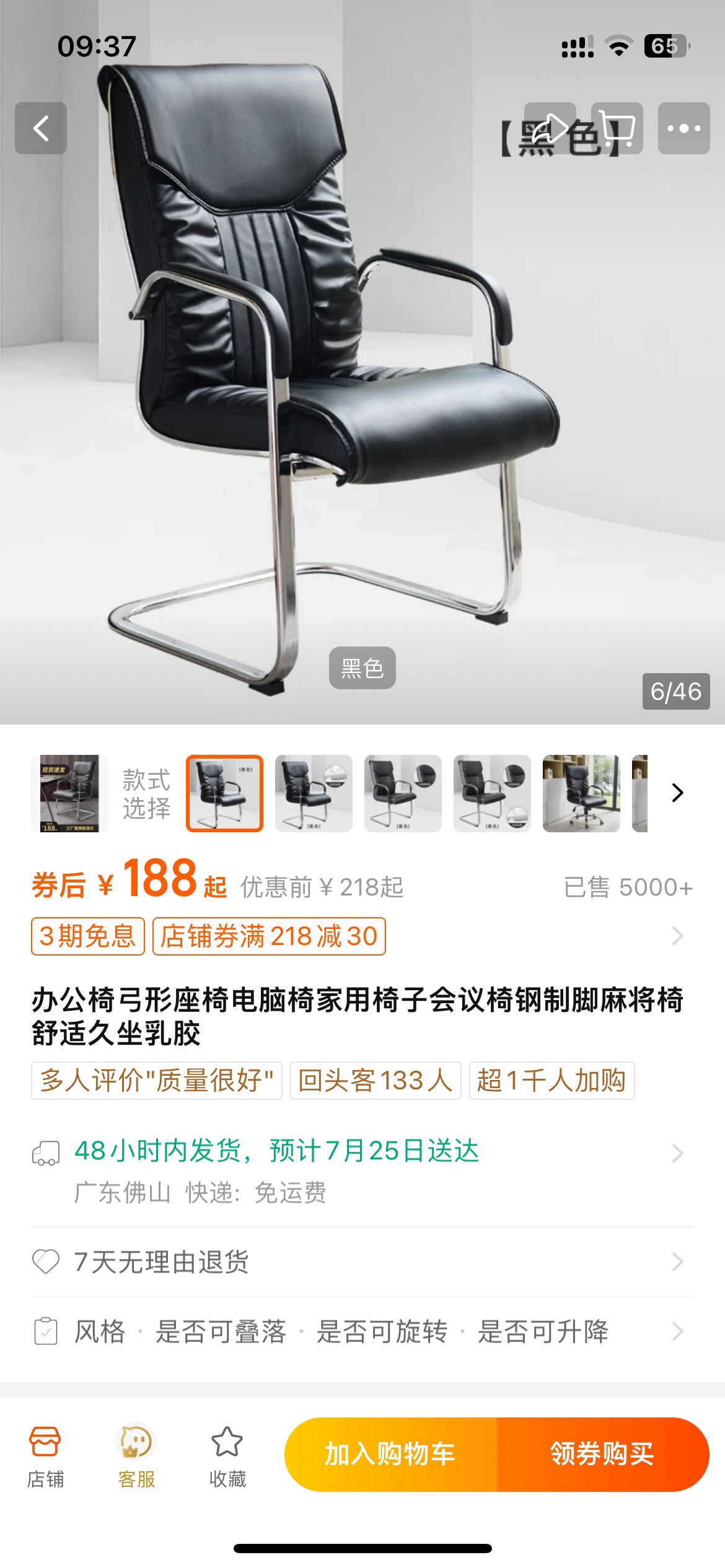The width and height of the screenshot is (725, 1568).
Task: Show more style thumbnails with the arrow
Action: pos(677,793)
